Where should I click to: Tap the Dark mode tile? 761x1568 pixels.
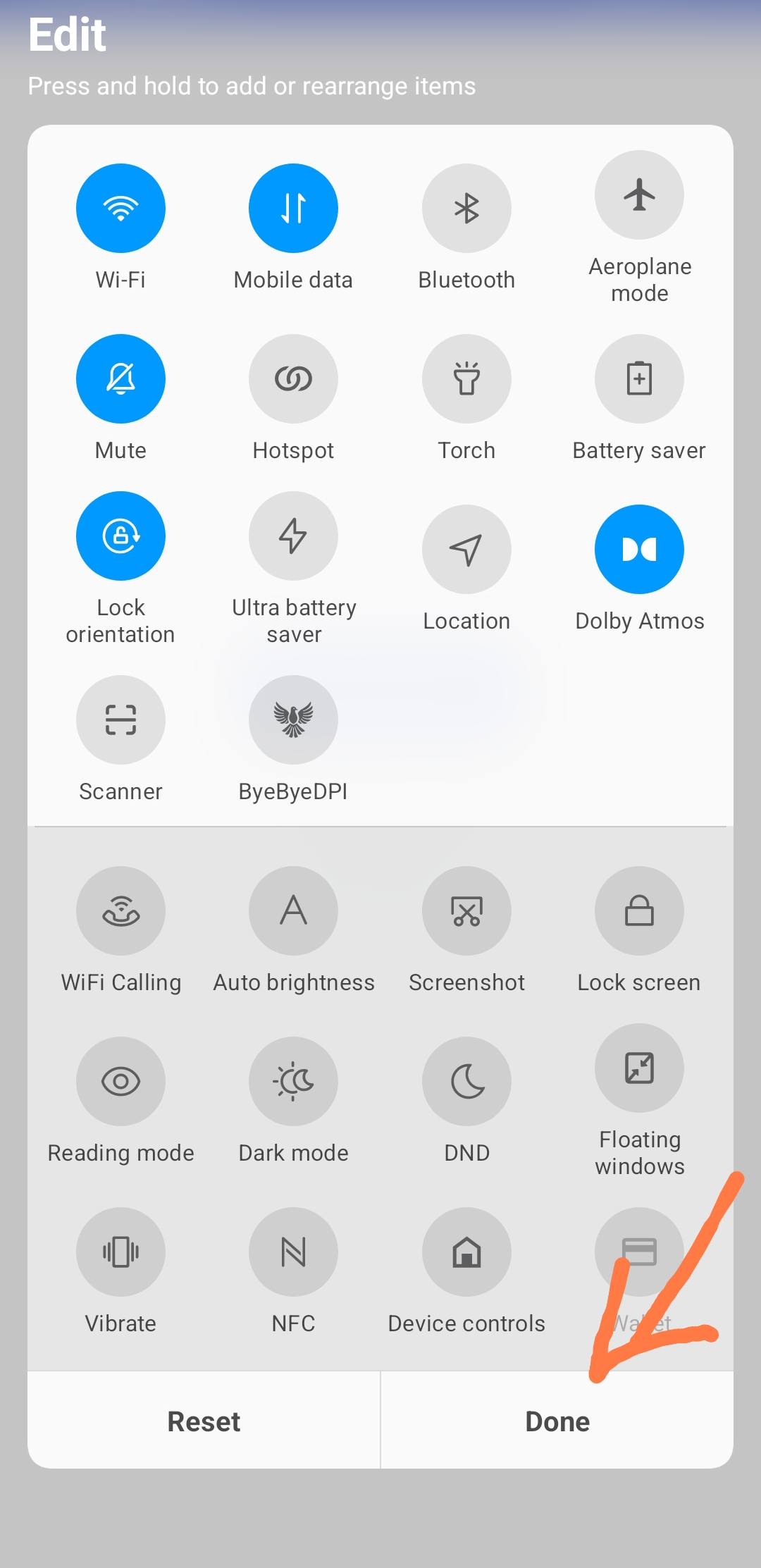[293, 1081]
